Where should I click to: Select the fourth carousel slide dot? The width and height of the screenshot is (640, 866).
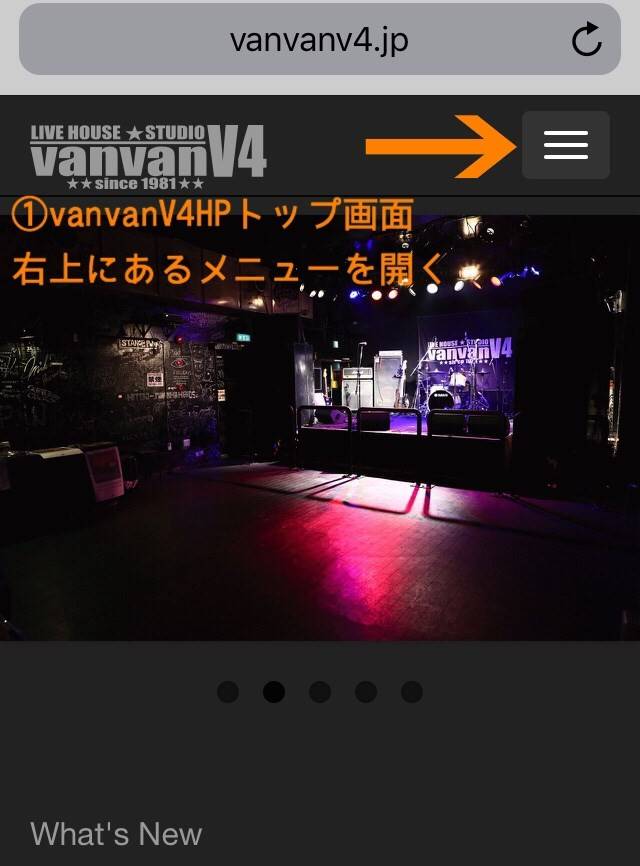(366, 692)
